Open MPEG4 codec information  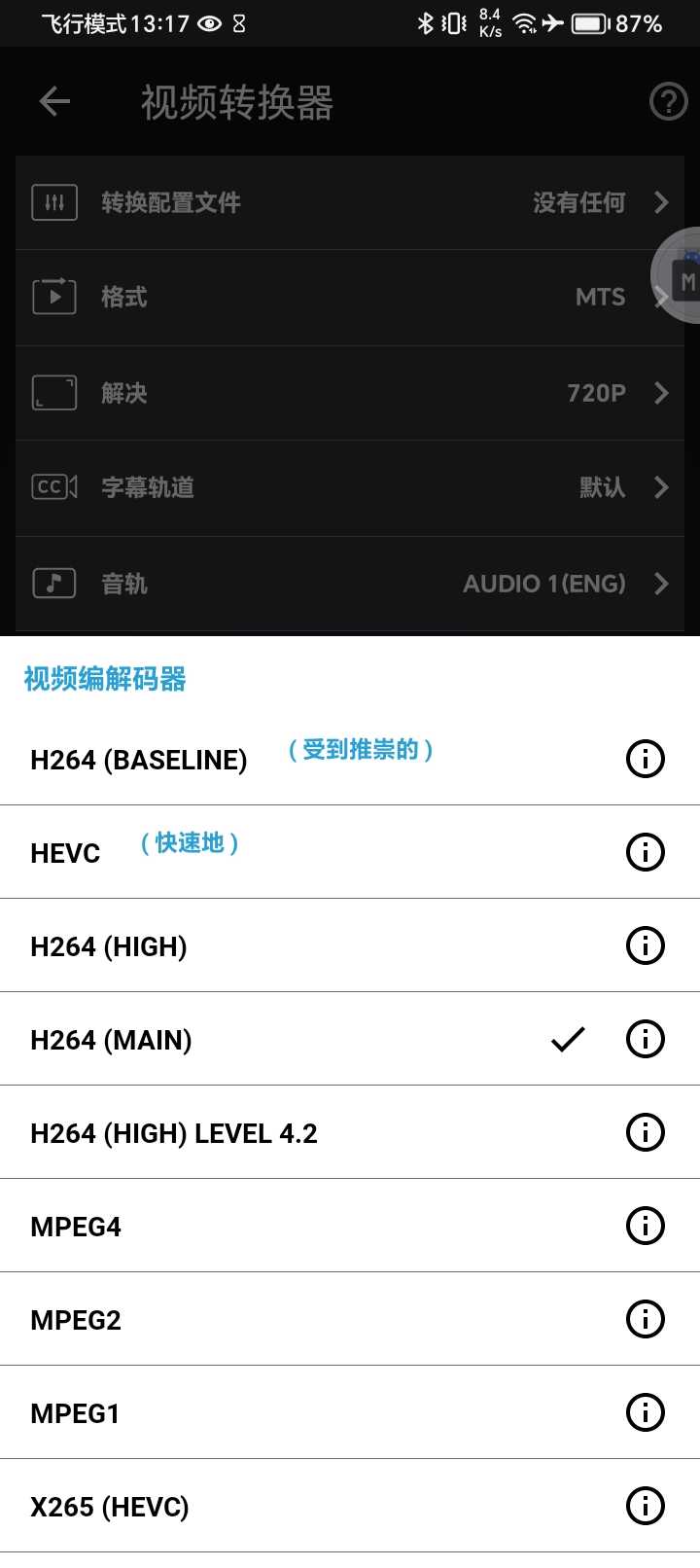coord(645,1226)
